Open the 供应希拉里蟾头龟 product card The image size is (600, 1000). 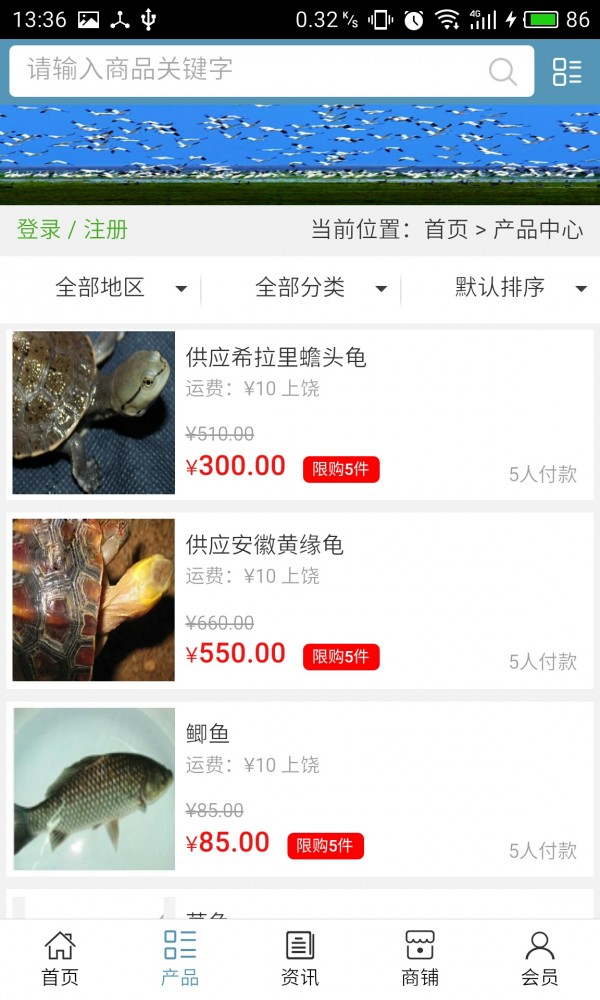click(300, 412)
